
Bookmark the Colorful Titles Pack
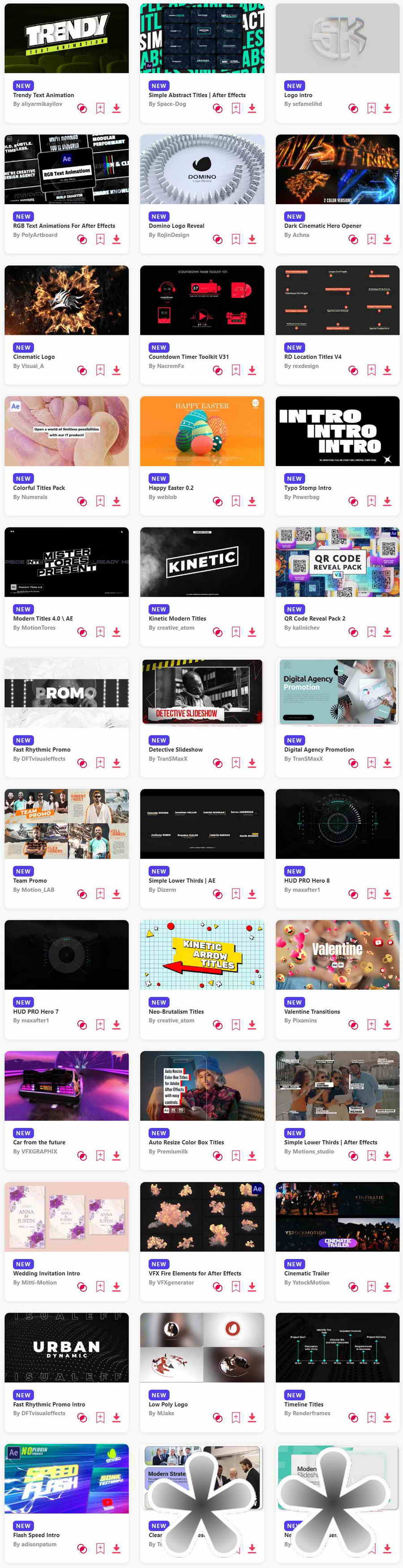[100, 501]
